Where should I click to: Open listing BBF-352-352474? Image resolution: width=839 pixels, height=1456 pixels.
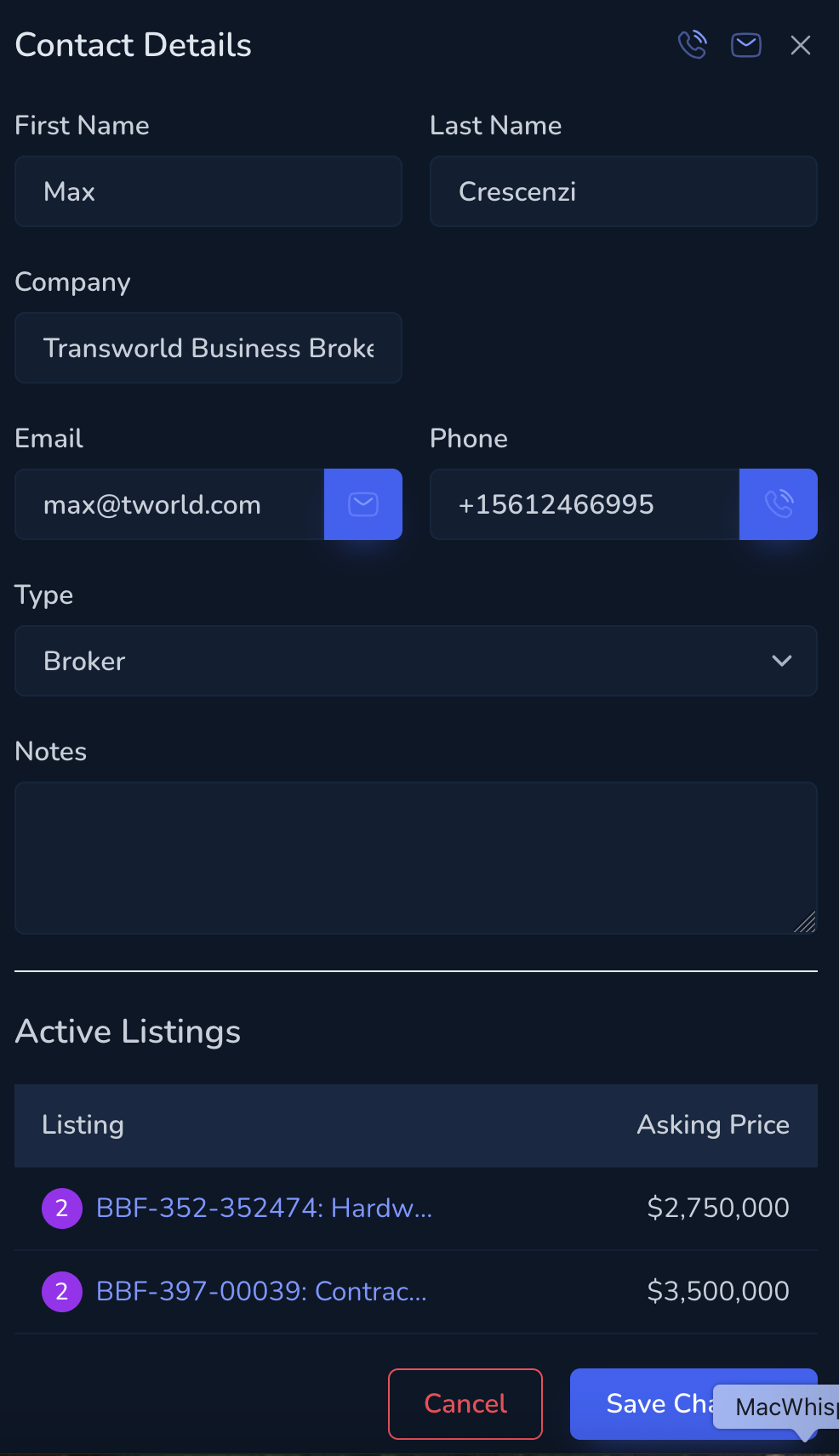point(264,1208)
